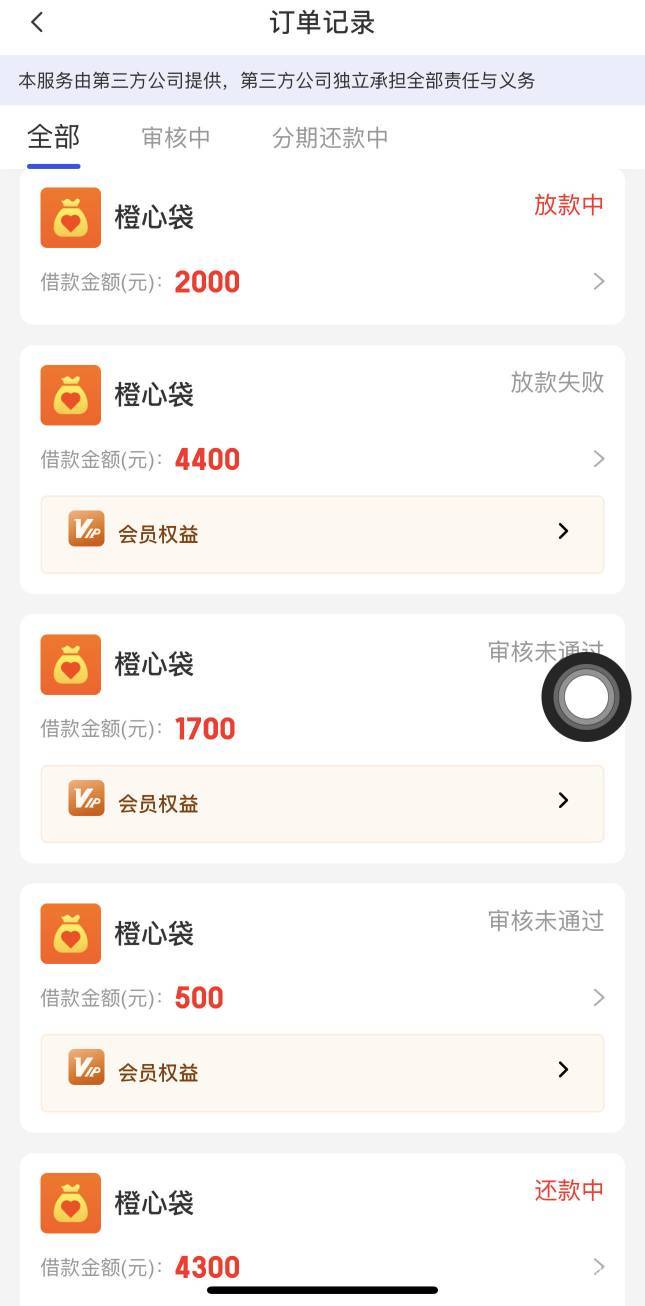The image size is (645, 1306).
Task: Open 会员权益 under the 4400 order
Action: tap(322, 534)
